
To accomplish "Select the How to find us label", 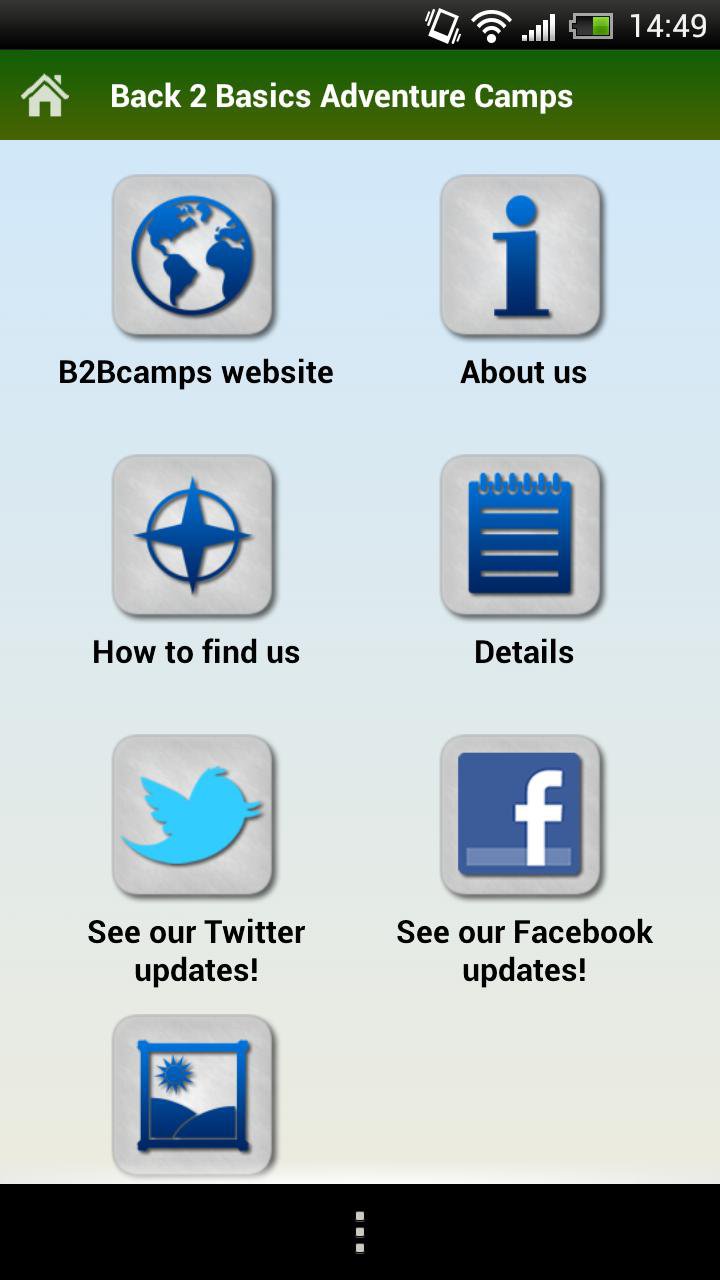I will tap(194, 652).
